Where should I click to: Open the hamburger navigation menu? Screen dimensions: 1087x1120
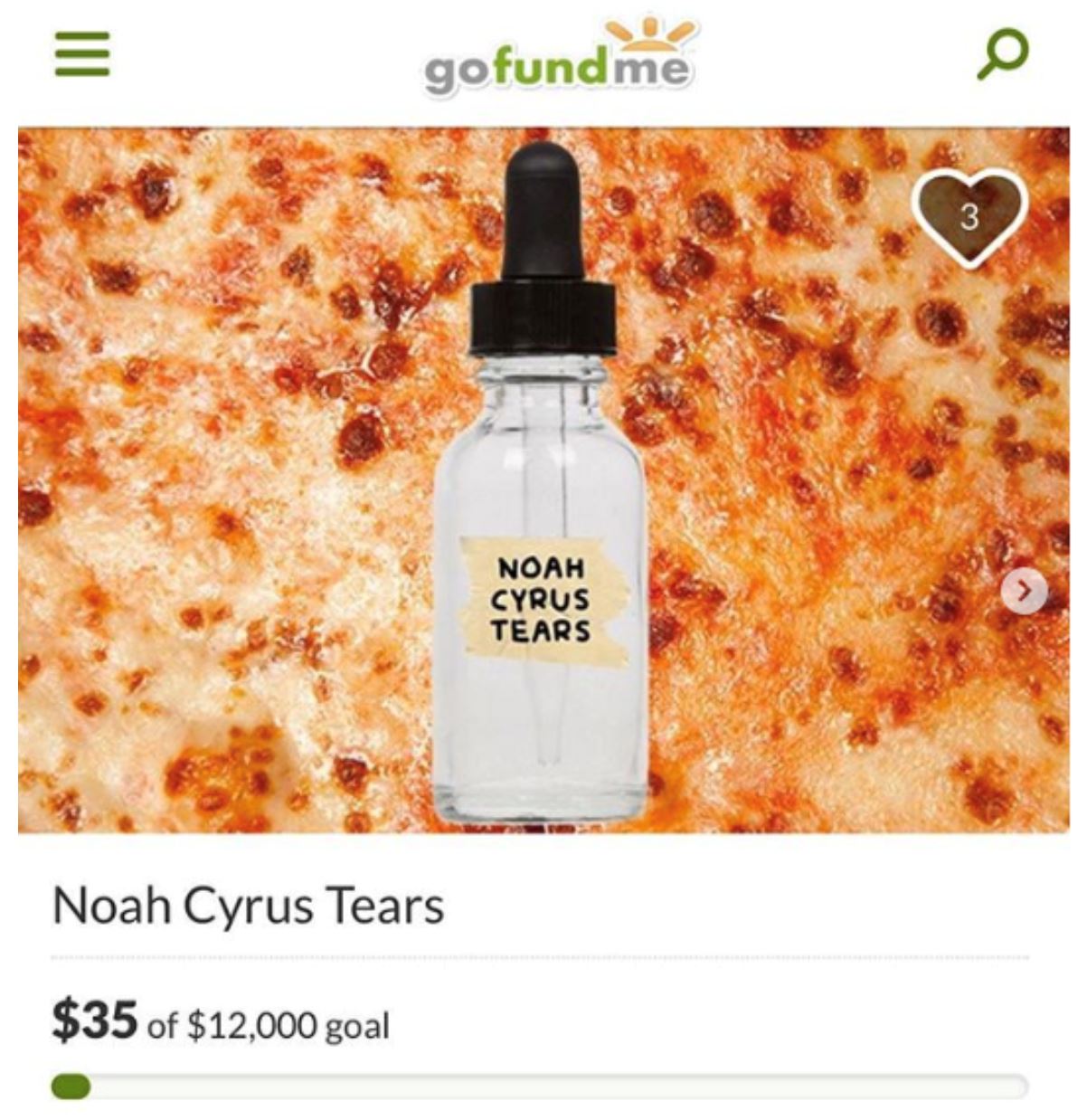coord(82,55)
